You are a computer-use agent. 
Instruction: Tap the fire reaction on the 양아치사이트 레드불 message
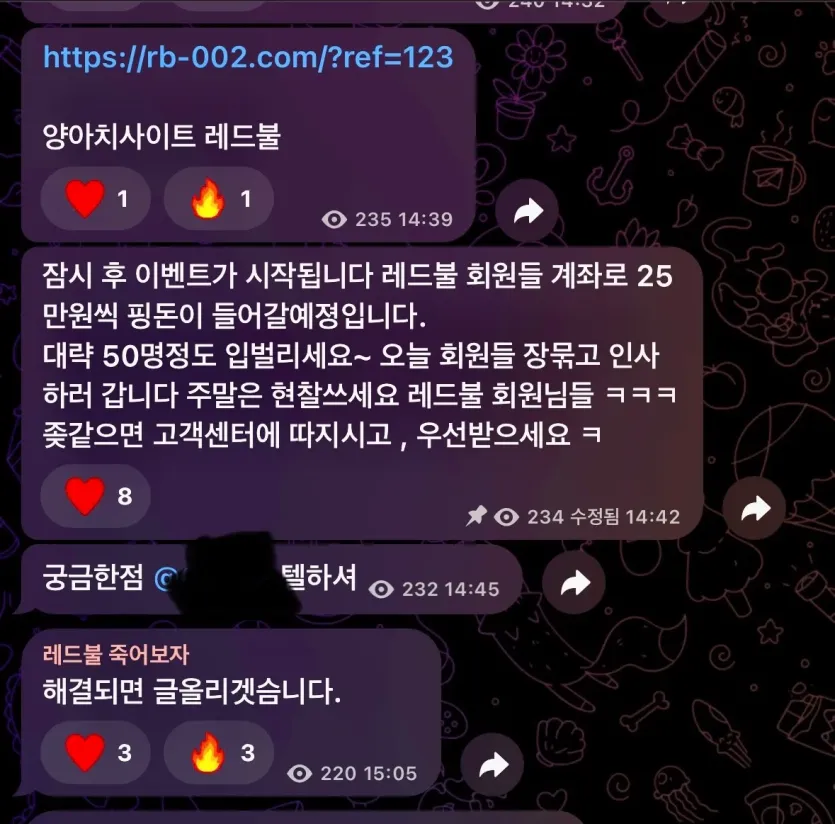(x=218, y=200)
